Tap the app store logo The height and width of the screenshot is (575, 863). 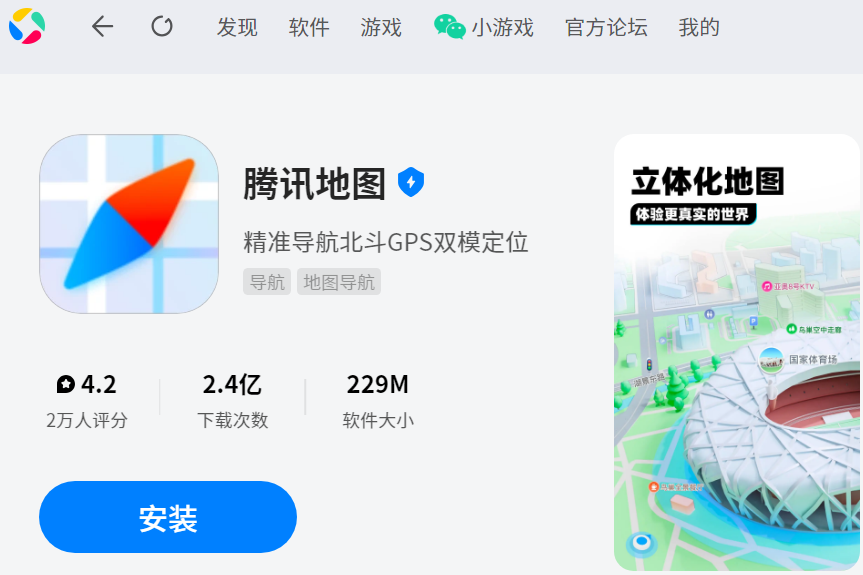pos(27,26)
